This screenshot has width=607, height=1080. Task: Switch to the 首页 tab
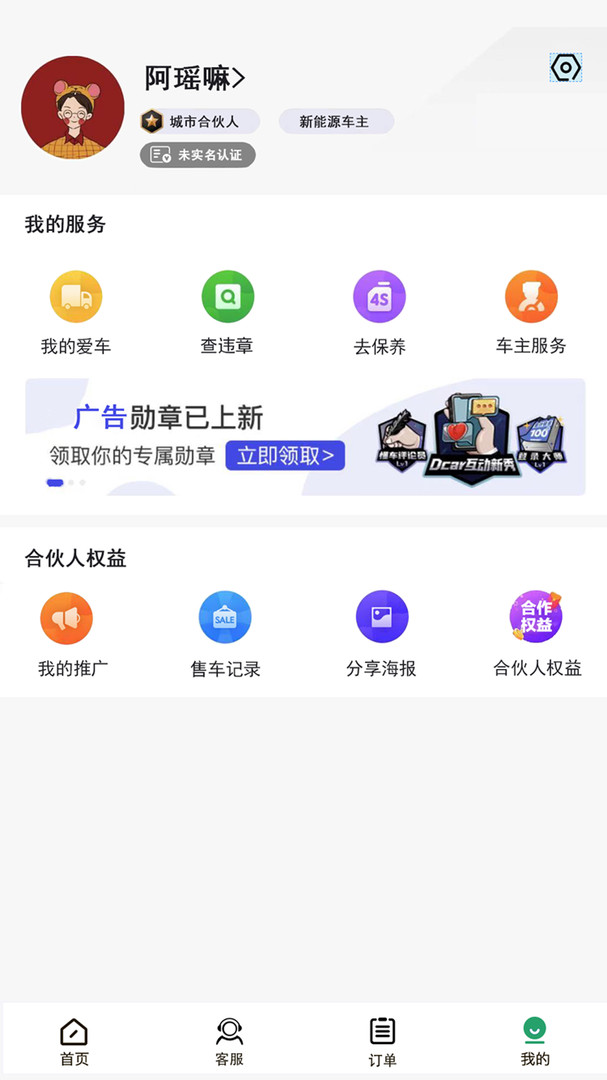tap(74, 1041)
